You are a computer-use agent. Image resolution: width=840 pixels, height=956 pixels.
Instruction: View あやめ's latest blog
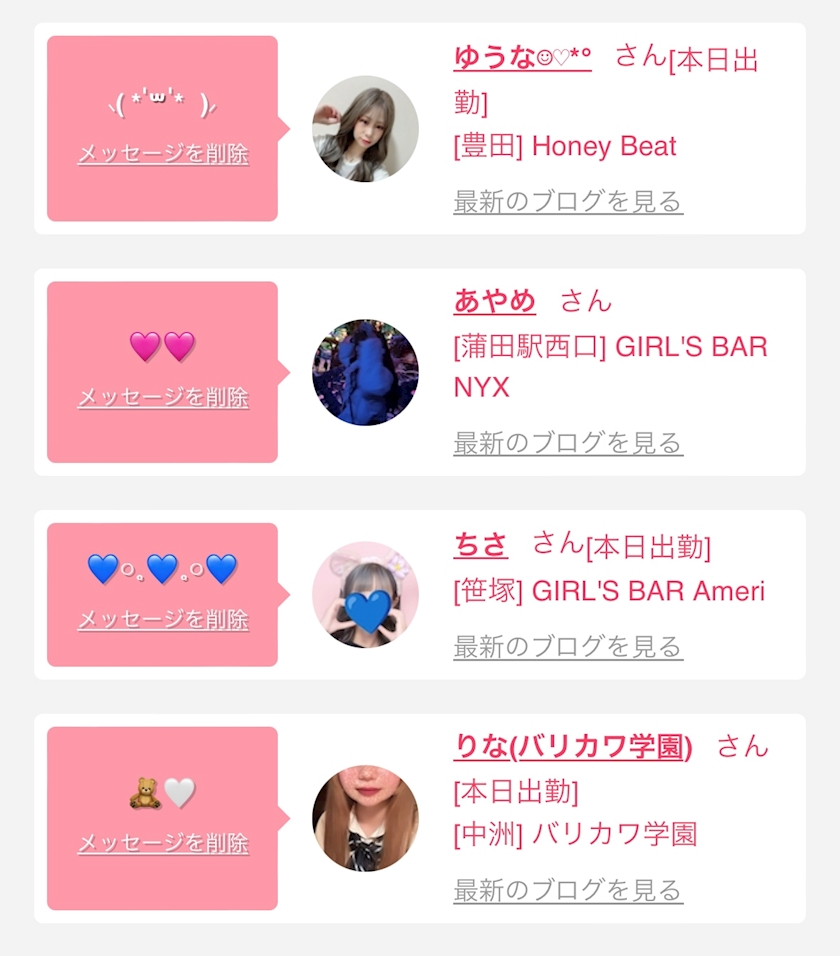(568, 443)
